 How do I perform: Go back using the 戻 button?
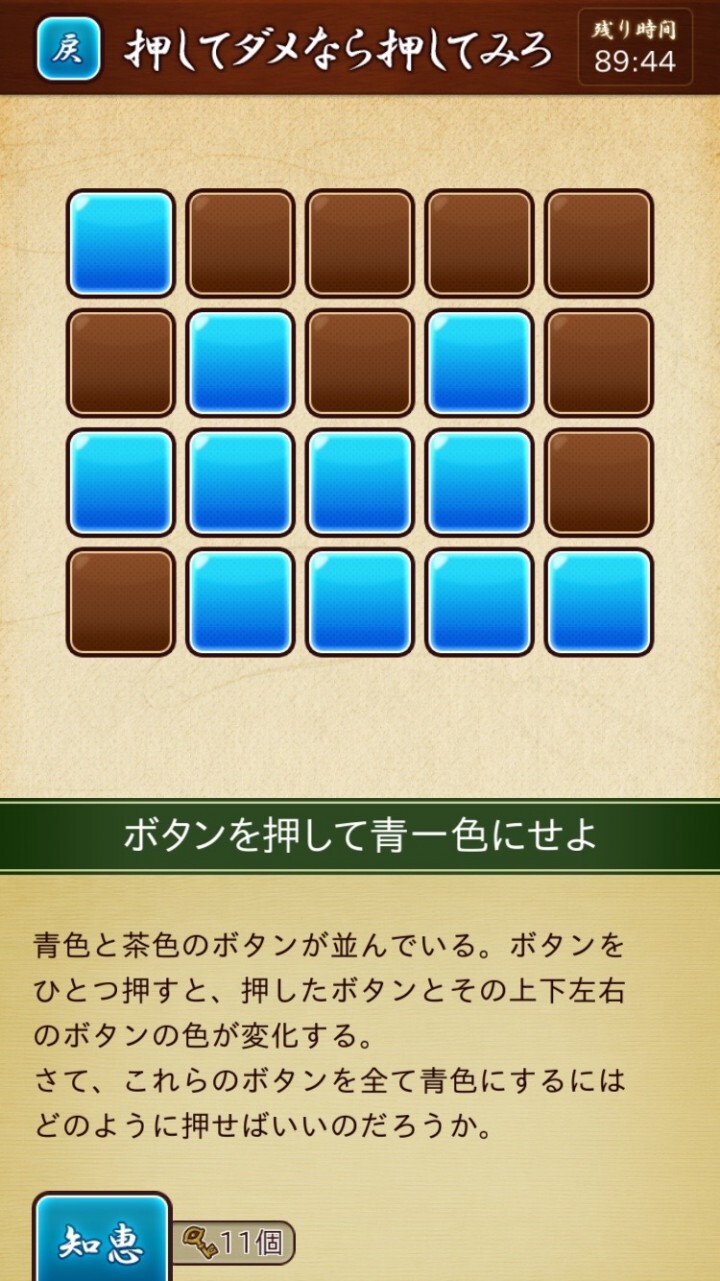pos(69,48)
